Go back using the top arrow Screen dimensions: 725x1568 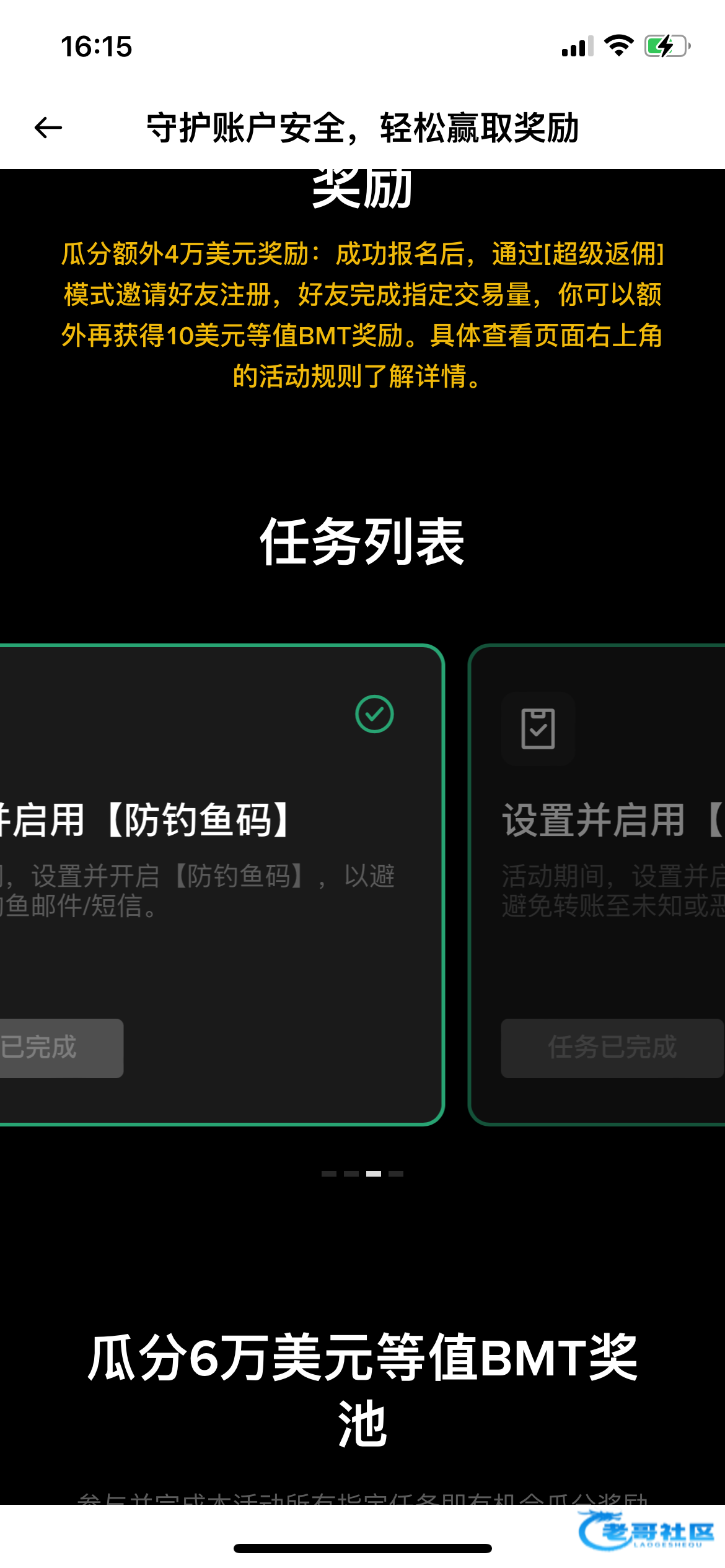pos(48,128)
